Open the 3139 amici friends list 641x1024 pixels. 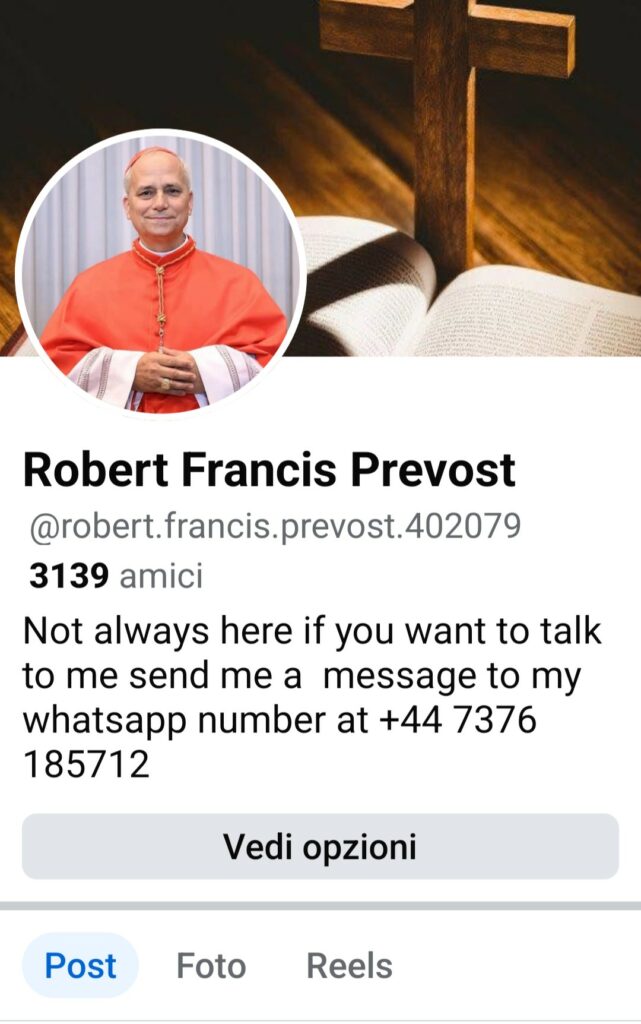115,576
